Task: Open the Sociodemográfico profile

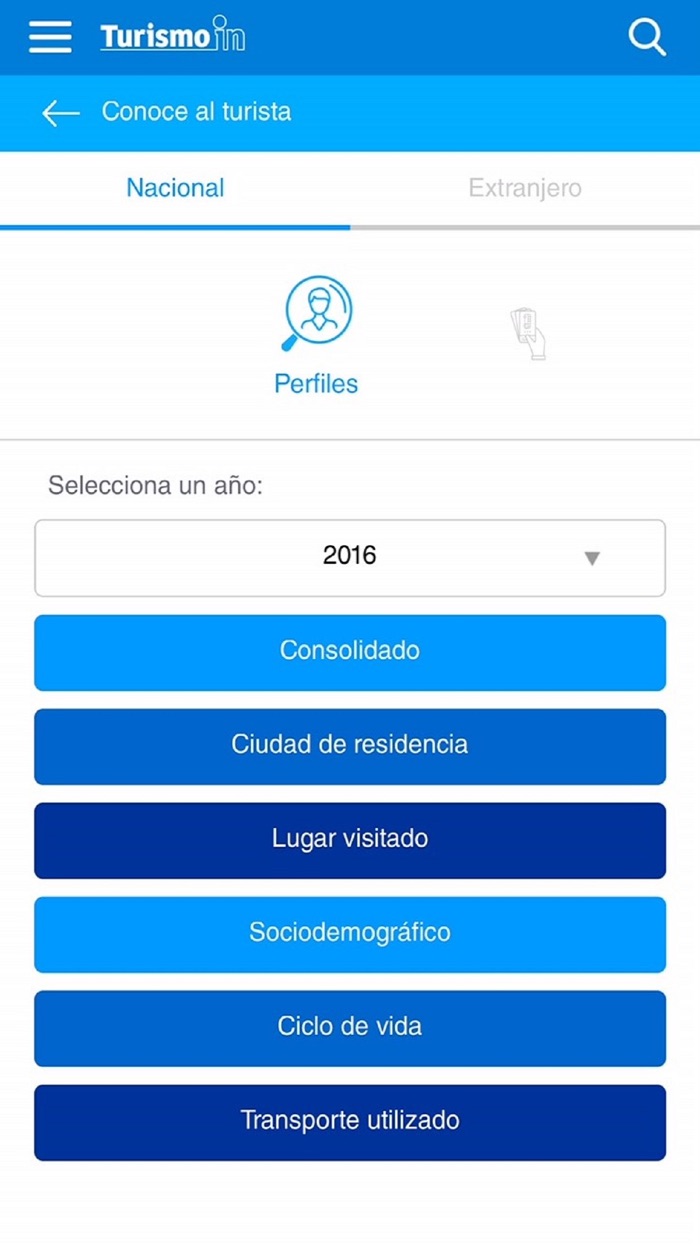Action: click(x=350, y=934)
